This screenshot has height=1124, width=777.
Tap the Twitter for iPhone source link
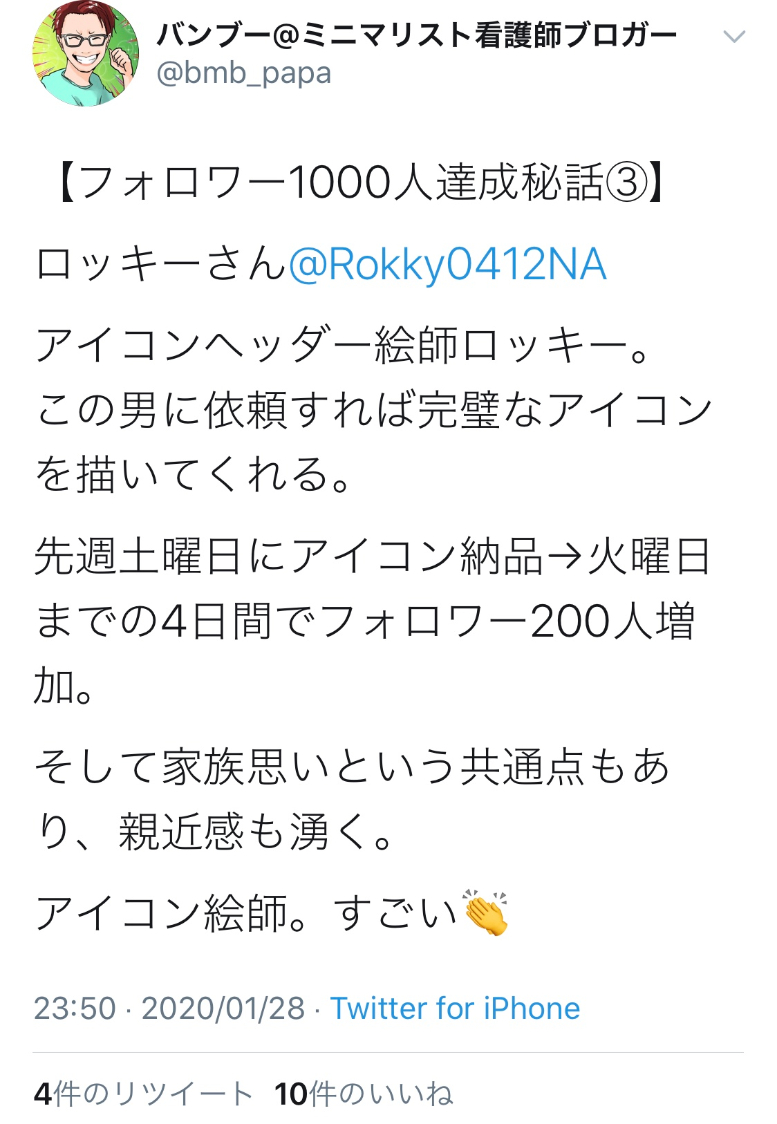tap(455, 1007)
